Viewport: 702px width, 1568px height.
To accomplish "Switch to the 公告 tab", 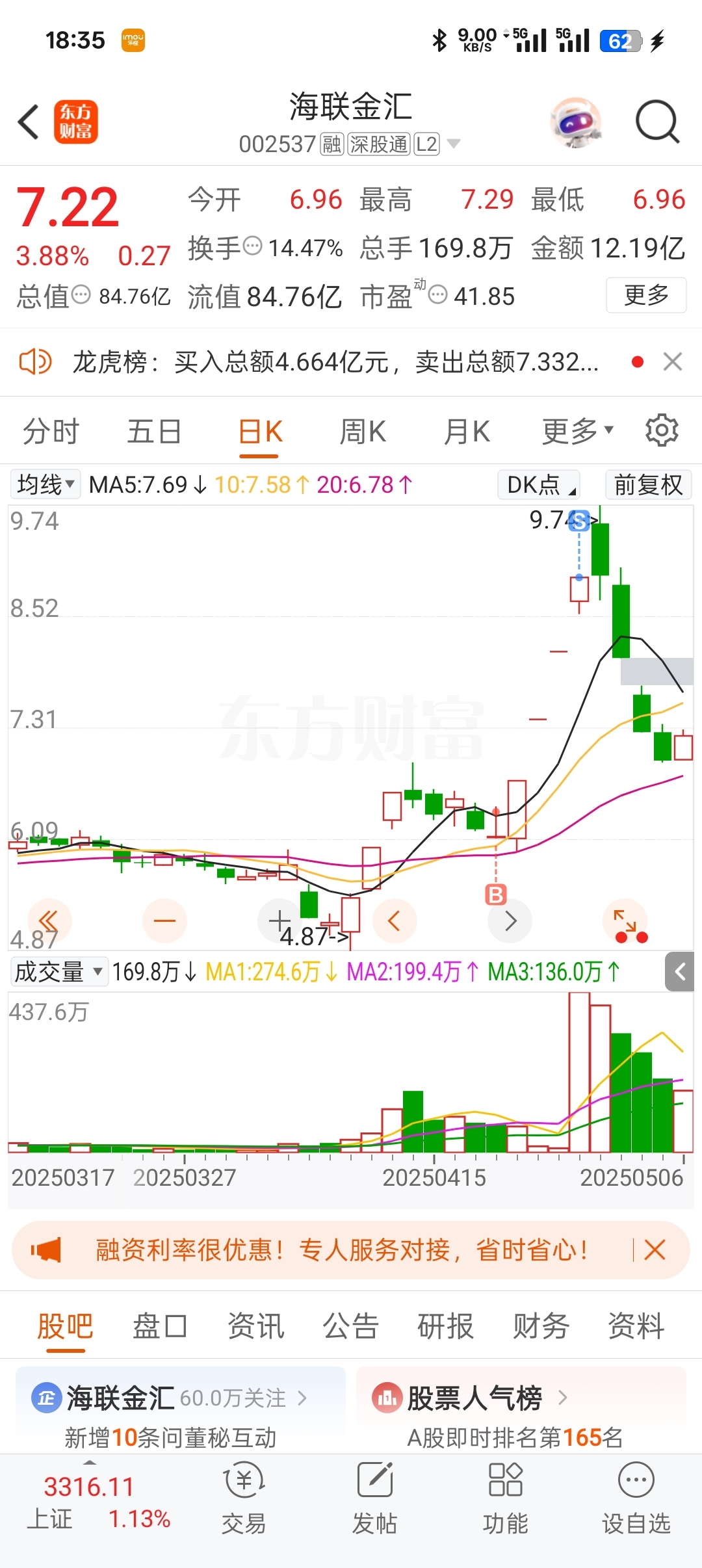I will pos(351,1326).
